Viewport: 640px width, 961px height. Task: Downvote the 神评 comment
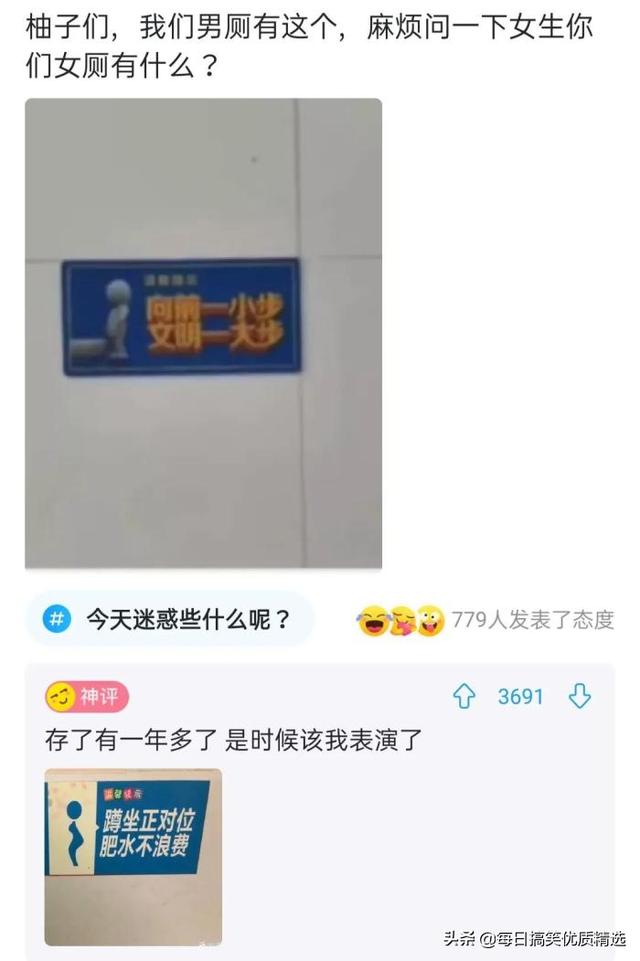click(x=580, y=697)
